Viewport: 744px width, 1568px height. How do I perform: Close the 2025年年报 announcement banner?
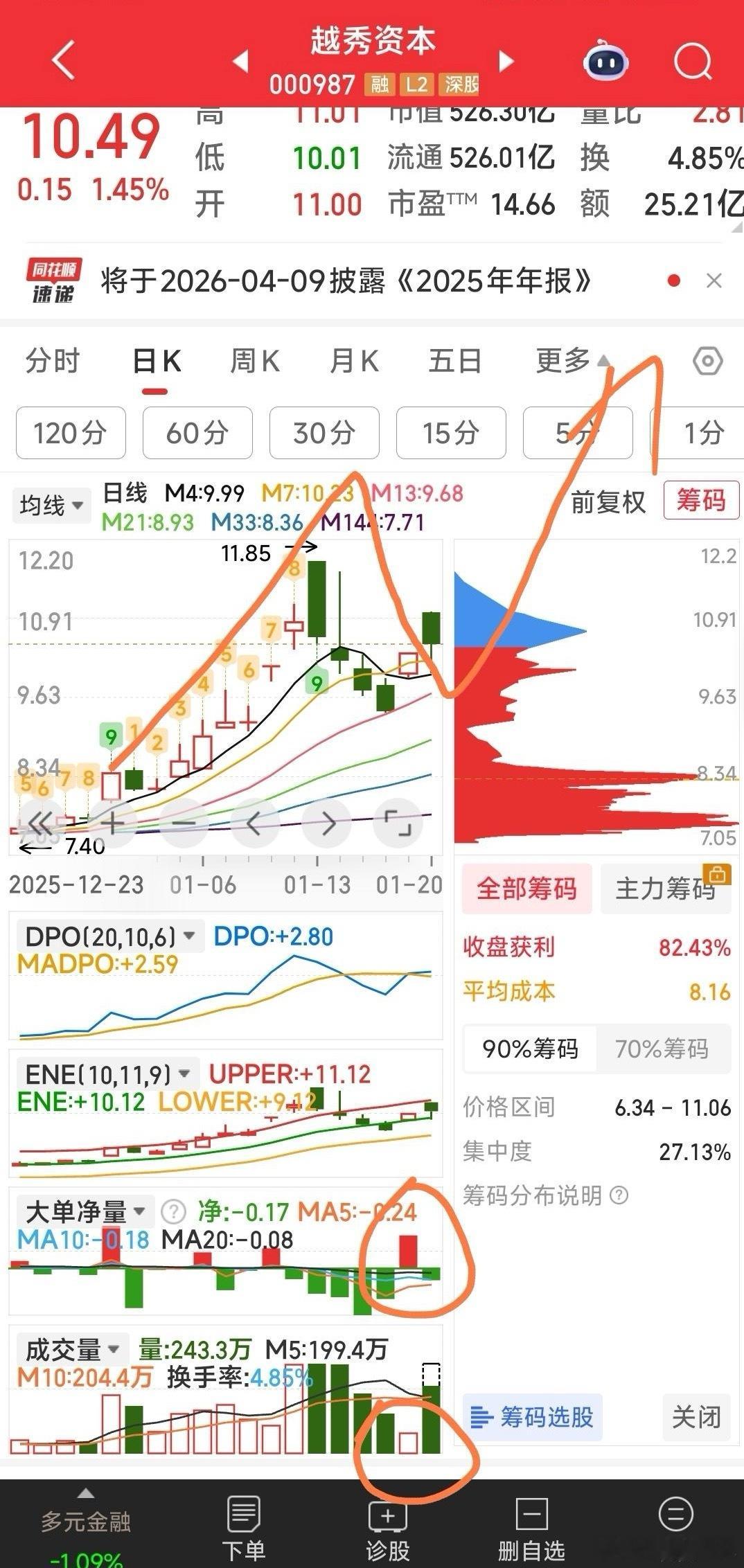(714, 281)
